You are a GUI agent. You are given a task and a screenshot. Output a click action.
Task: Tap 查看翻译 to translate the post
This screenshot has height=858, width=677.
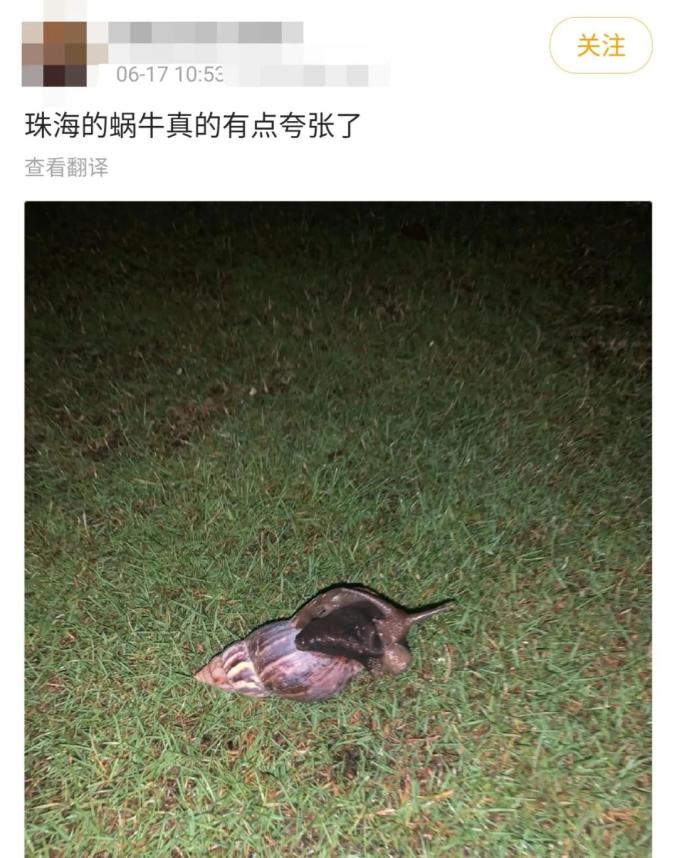click(66, 168)
